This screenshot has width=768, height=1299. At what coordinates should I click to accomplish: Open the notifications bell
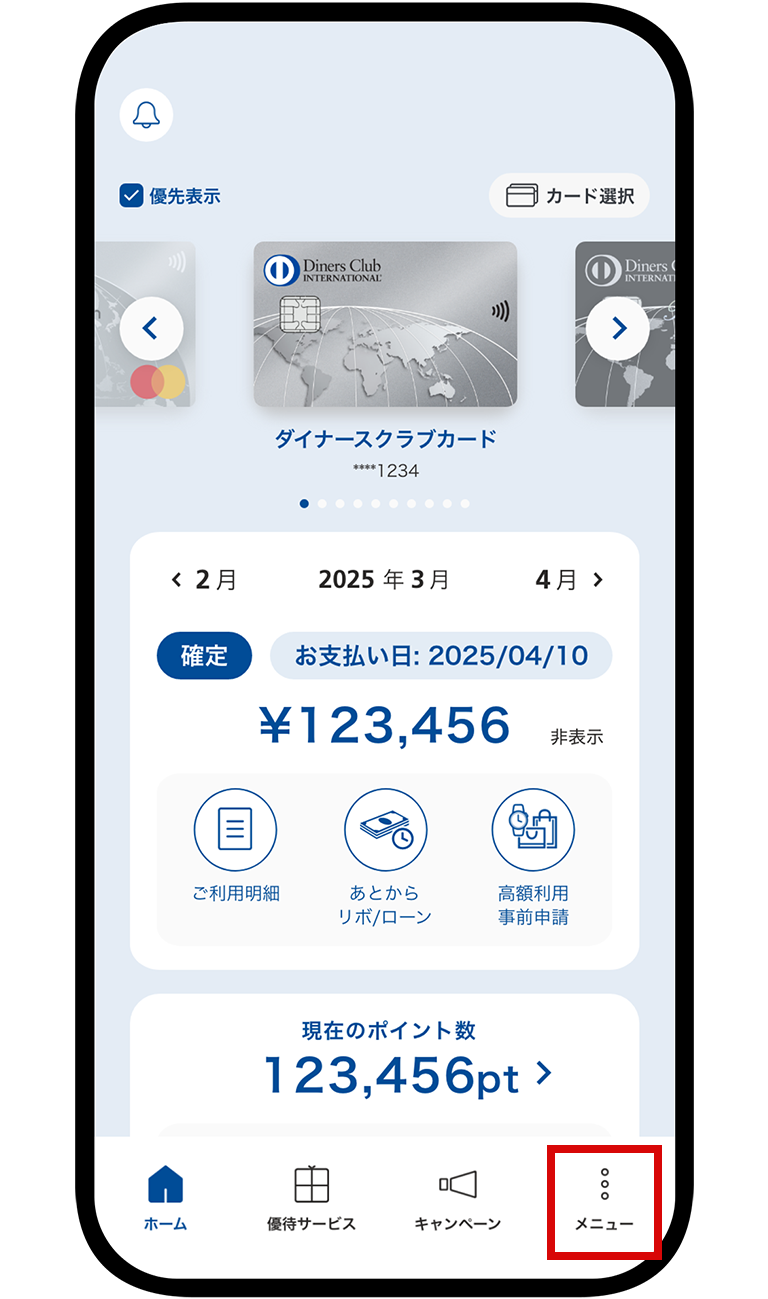(x=146, y=115)
